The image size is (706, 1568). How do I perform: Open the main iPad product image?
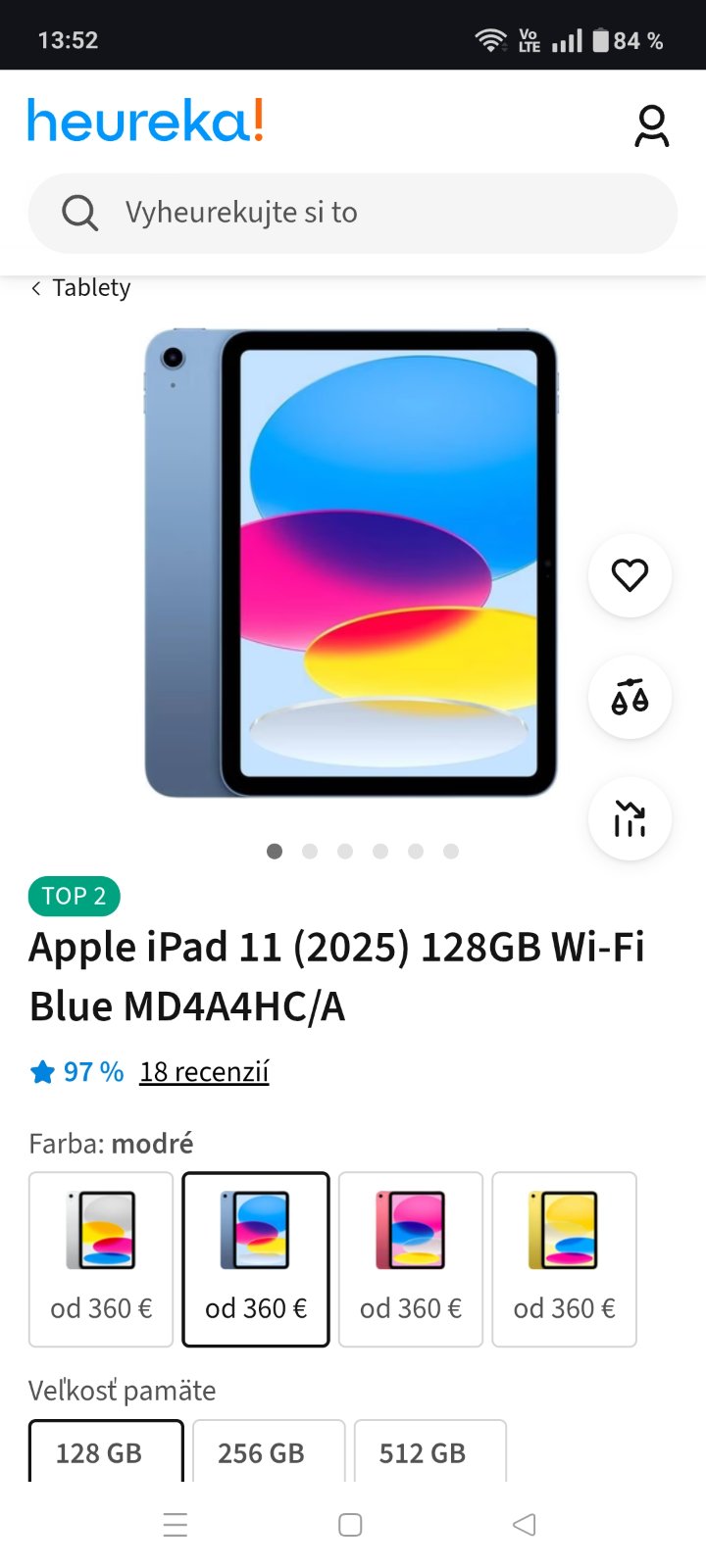(x=351, y=563)
